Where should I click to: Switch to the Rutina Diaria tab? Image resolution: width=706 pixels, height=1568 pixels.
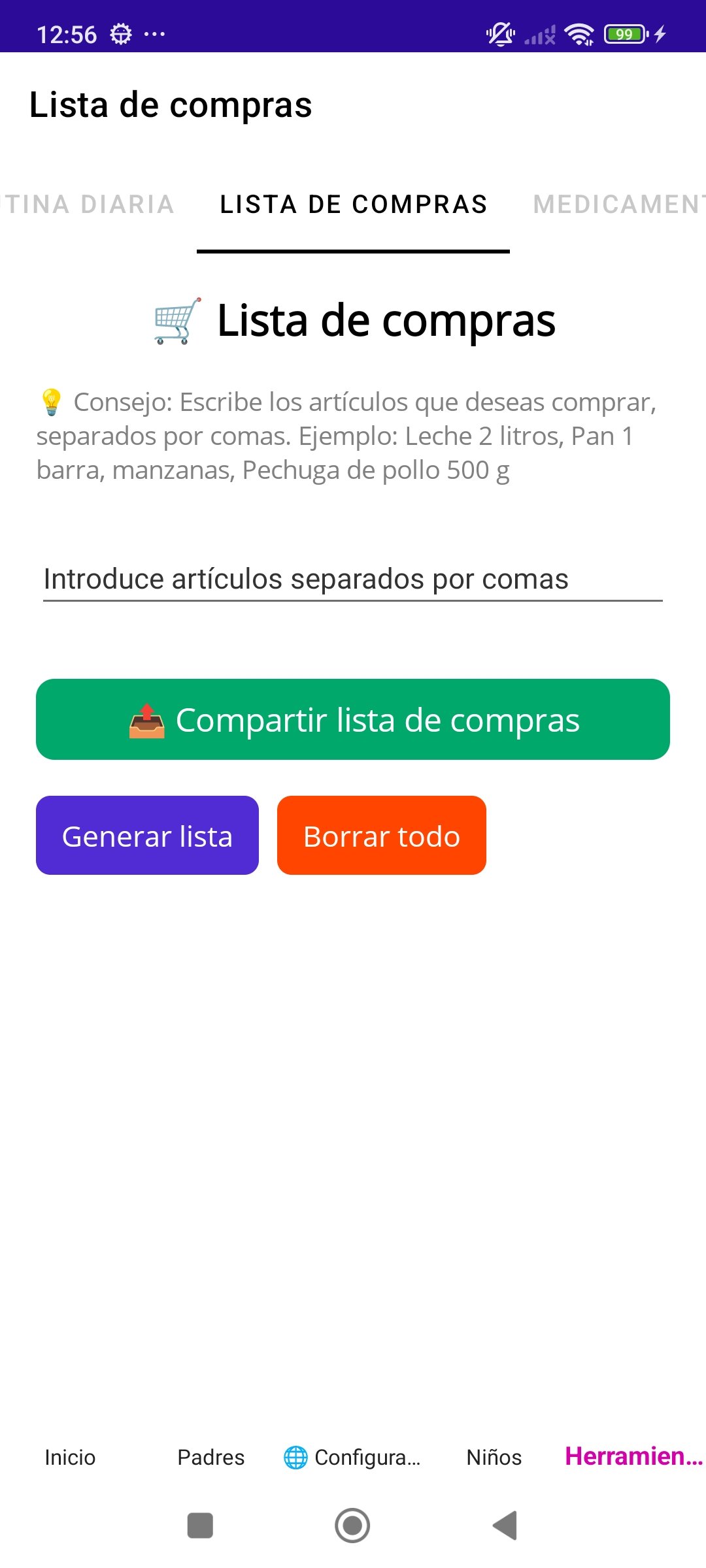[88, 204]
